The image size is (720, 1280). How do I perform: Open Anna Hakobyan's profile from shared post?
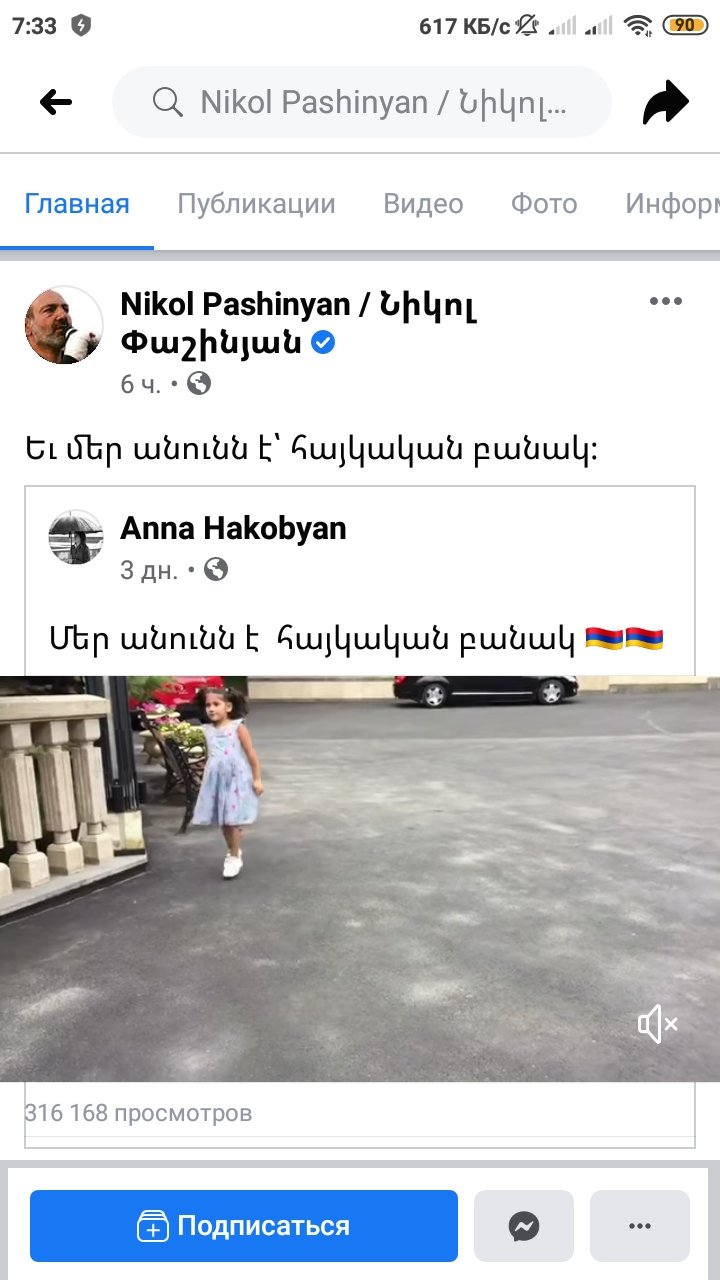[x=233, y=528]
